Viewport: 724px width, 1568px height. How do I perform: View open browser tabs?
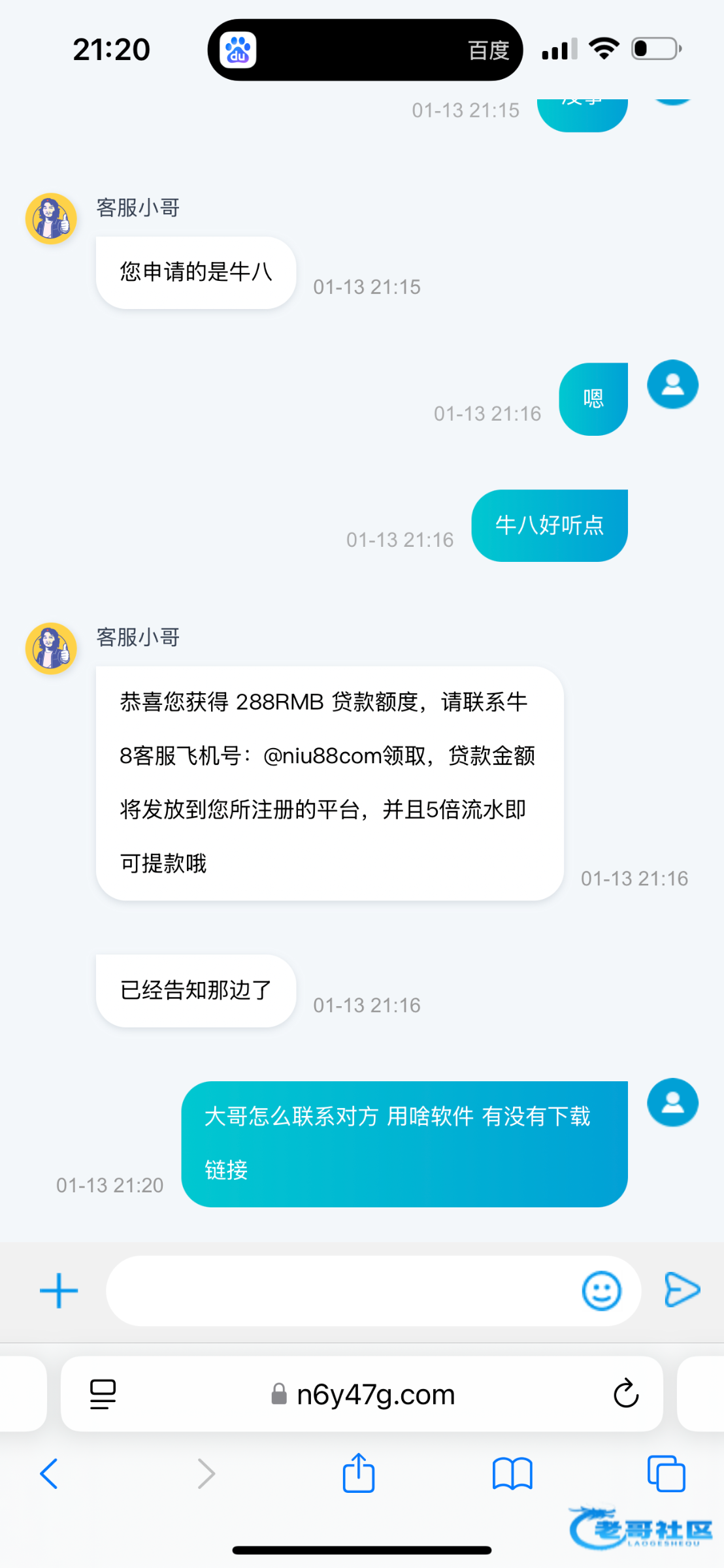pyautogui.click(x=666, y=1474)
